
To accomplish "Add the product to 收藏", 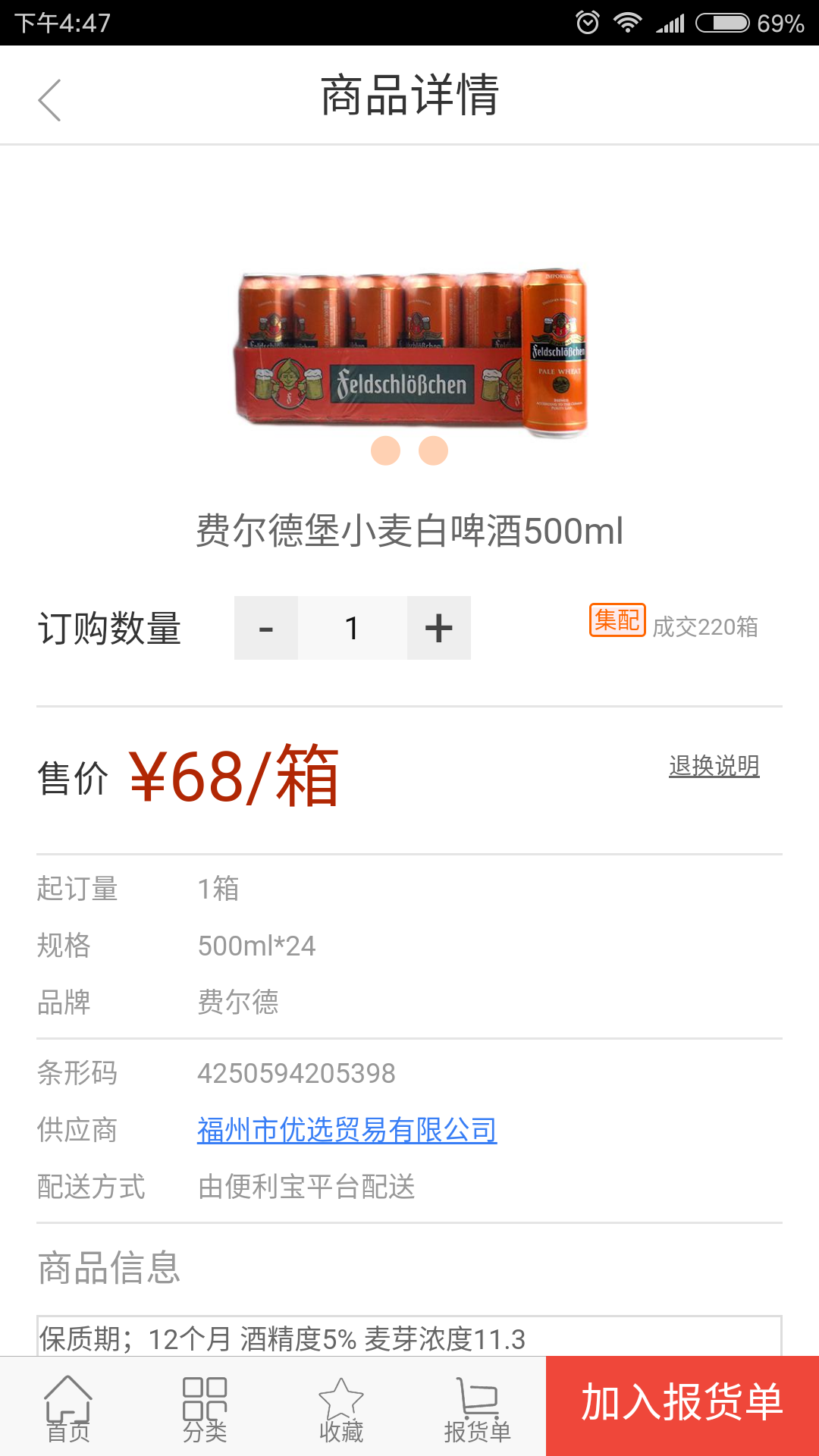I will point(341,1407).
